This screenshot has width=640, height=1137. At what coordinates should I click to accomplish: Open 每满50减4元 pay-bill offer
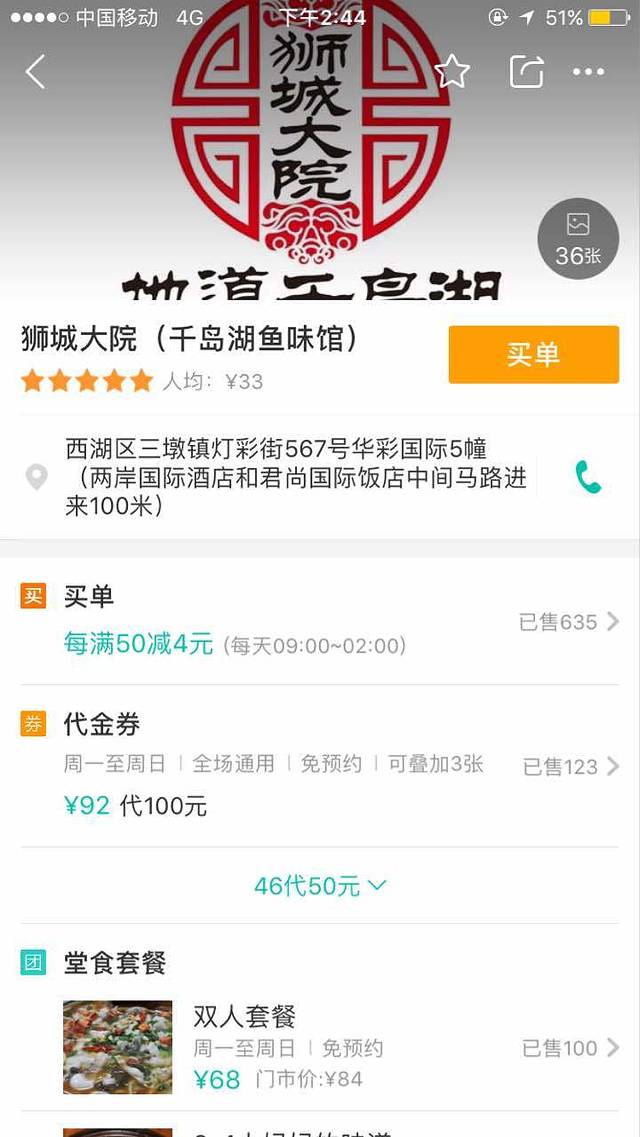tap(320, 622)
